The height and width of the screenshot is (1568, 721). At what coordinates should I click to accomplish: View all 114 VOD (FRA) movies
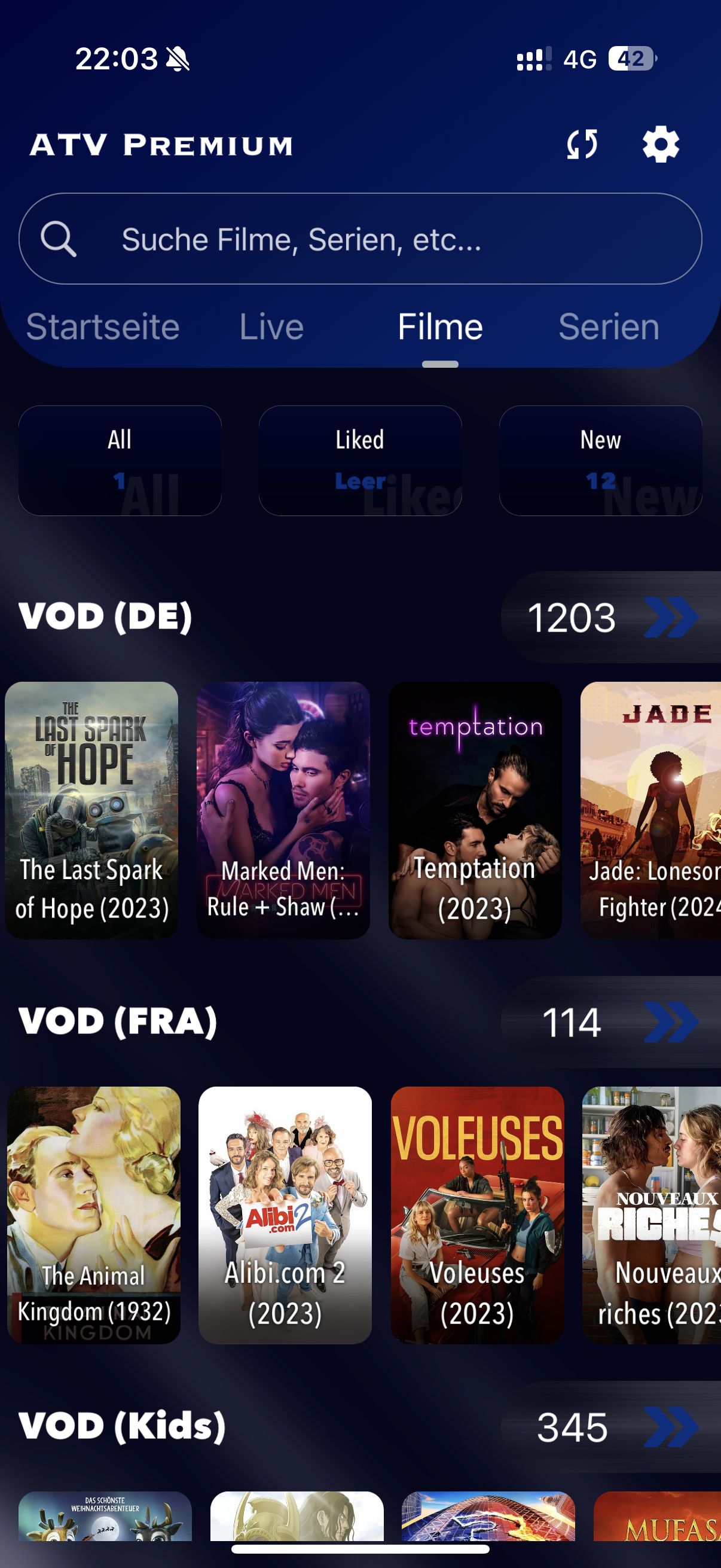point(610,1022)
